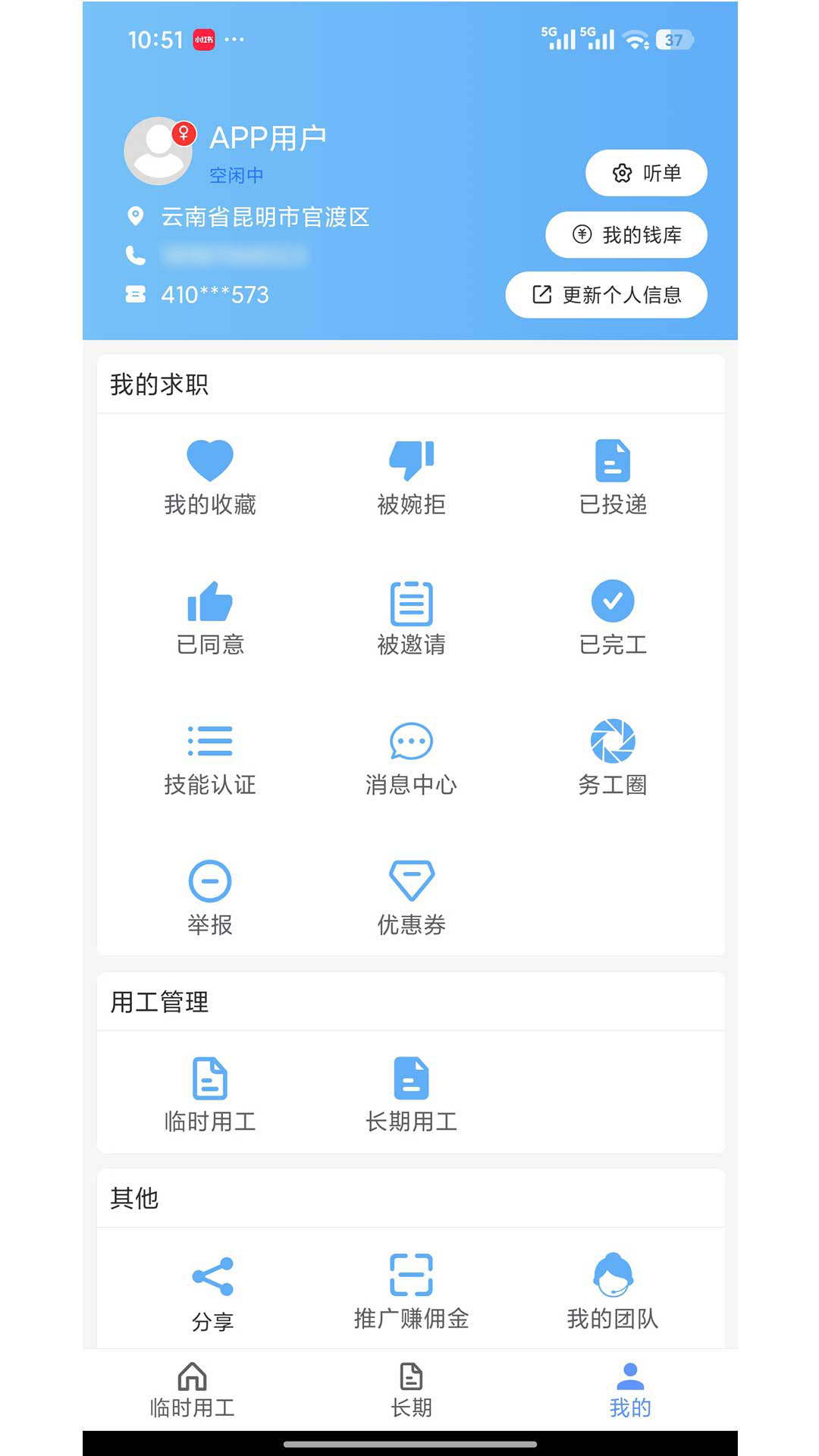819x1456 pixels.
Task: Open 被婉拒 rejected jobs list
Action: coord(409,476)
